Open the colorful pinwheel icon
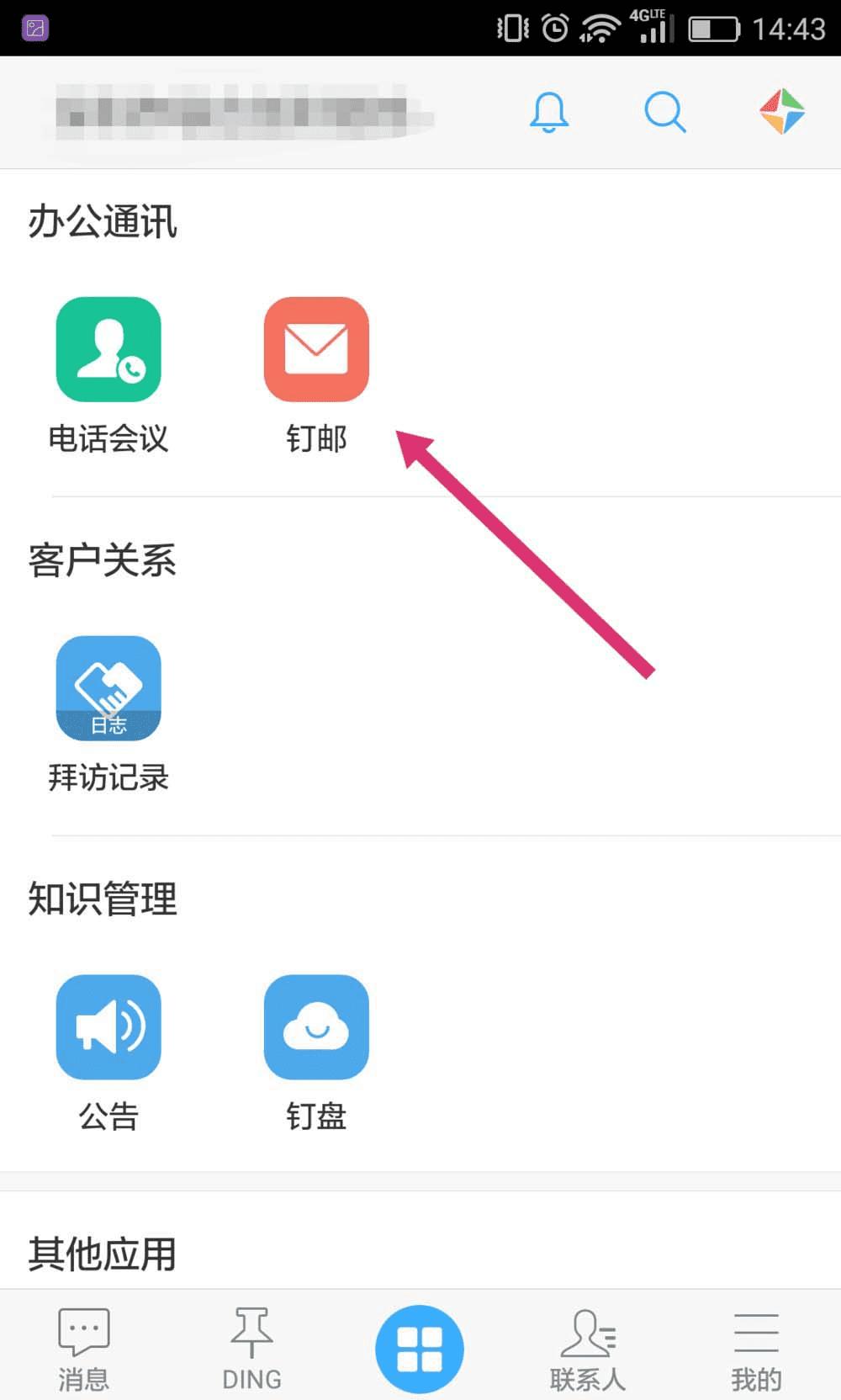 (782, 112)
